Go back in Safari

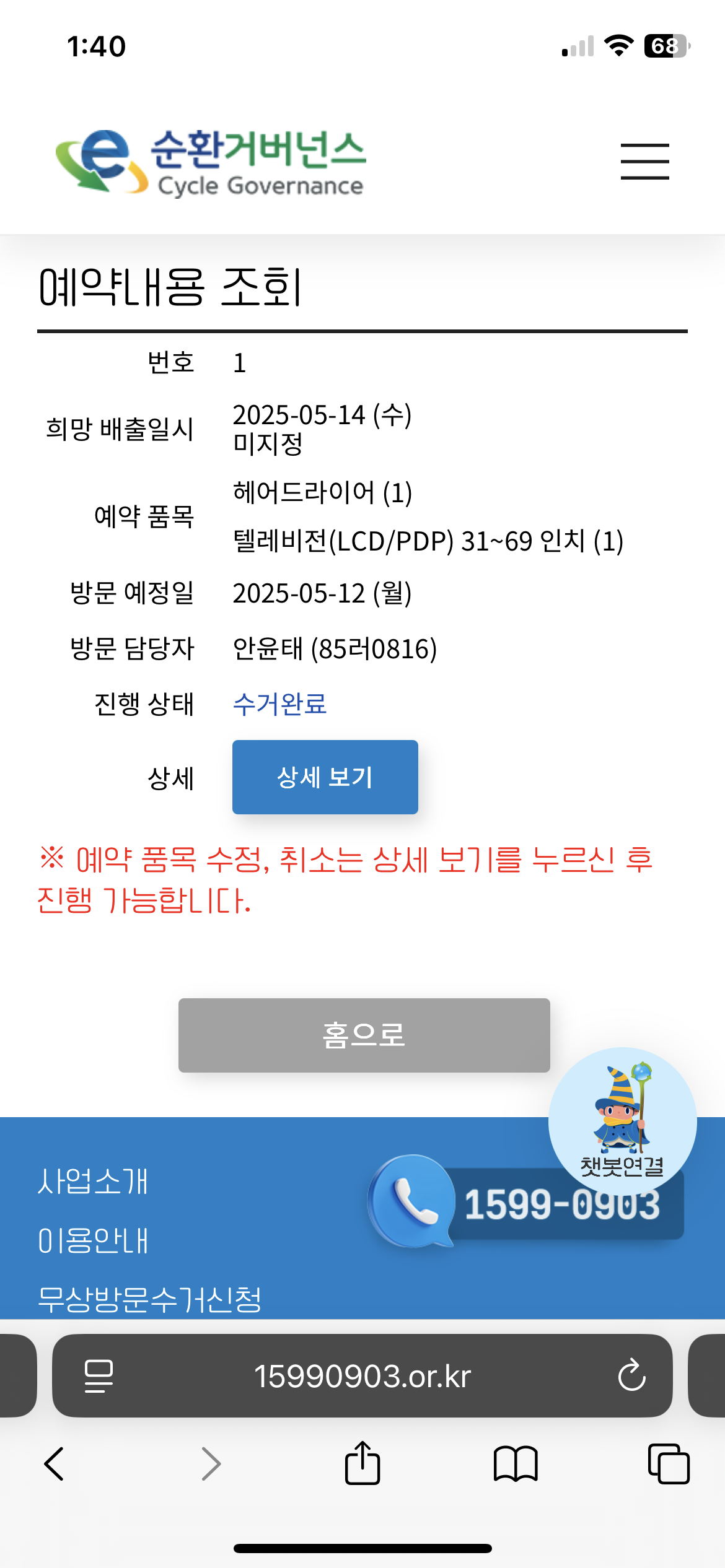point(55,1464)
